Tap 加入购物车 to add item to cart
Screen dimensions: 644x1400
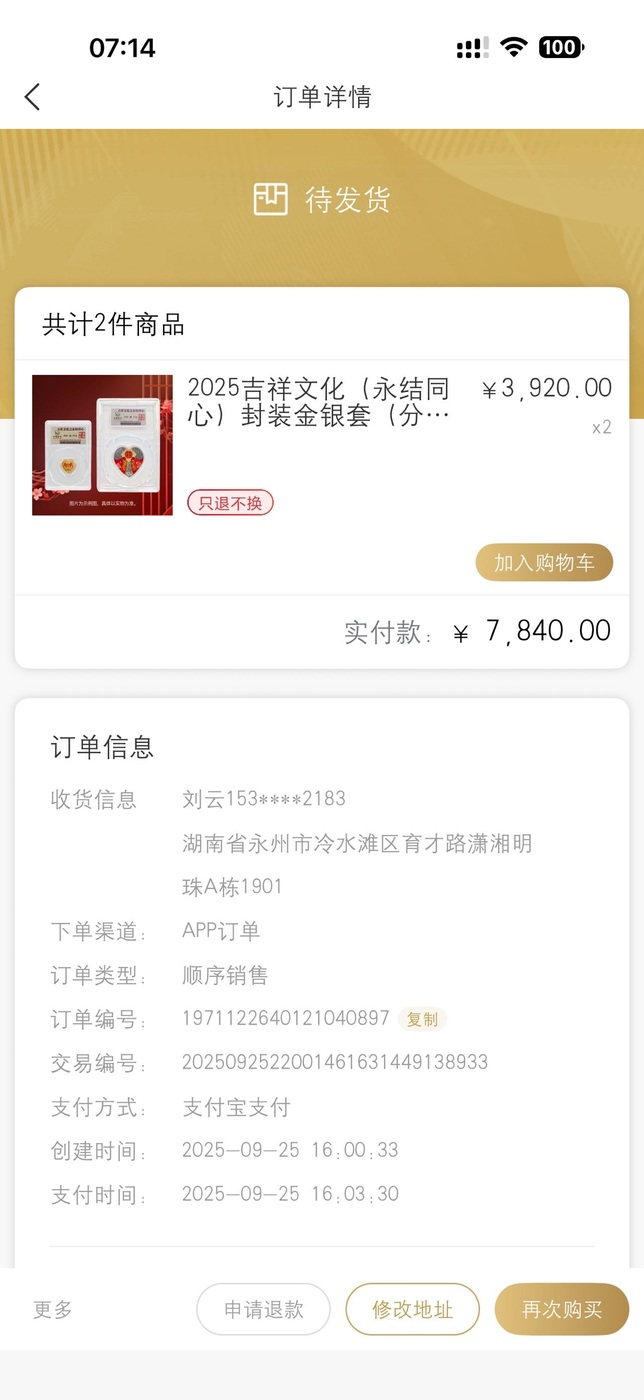click(x=543, y=562)
